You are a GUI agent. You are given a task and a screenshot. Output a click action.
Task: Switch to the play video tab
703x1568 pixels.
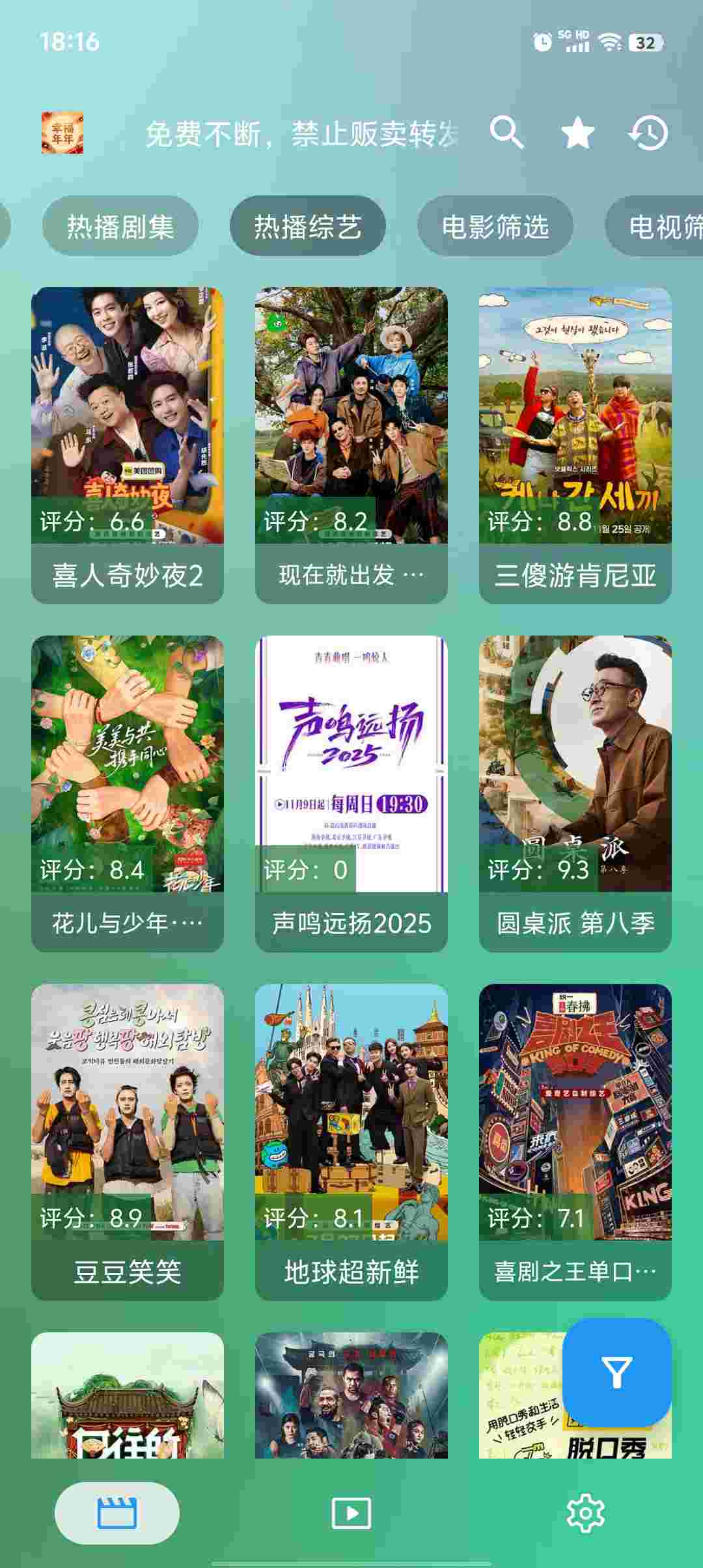351,1513
